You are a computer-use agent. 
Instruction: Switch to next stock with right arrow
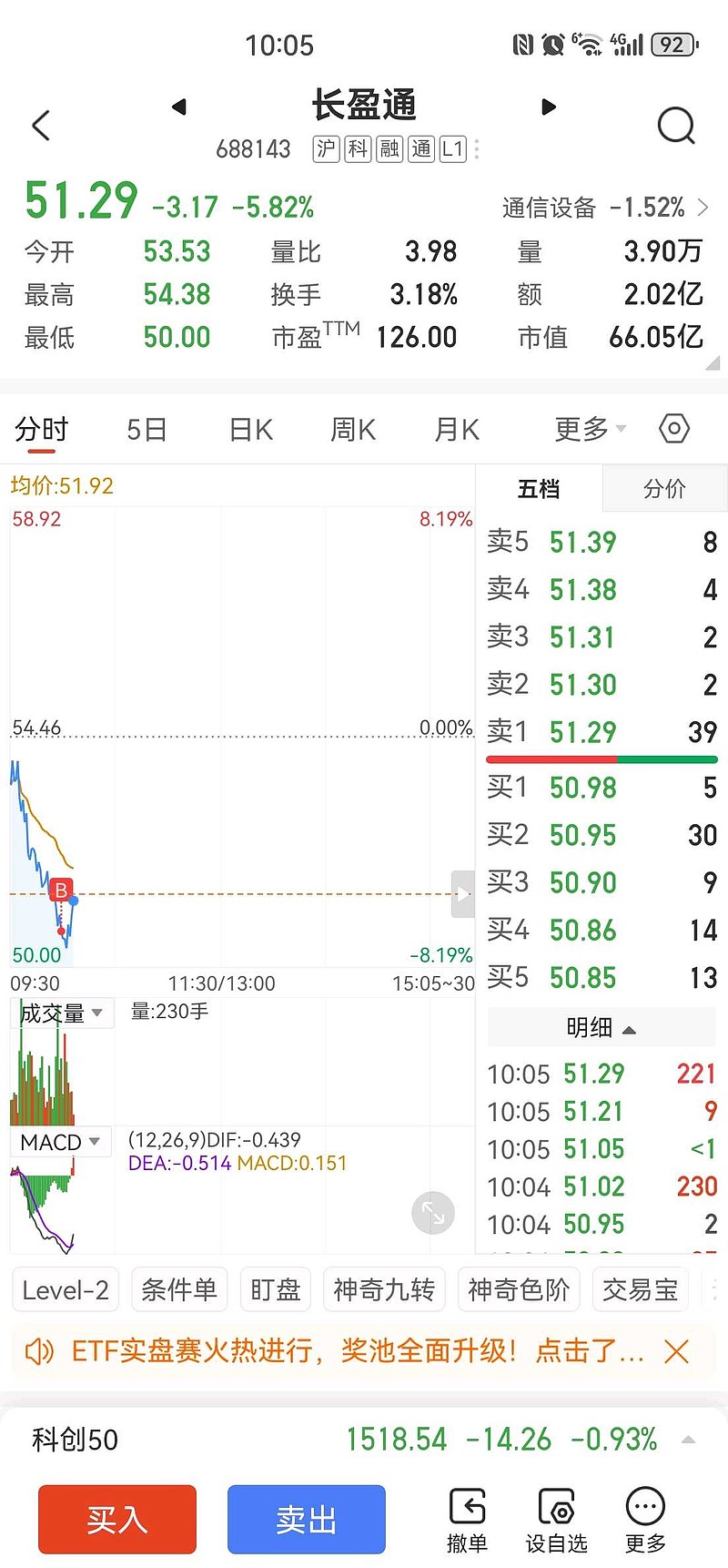point(548,107)
